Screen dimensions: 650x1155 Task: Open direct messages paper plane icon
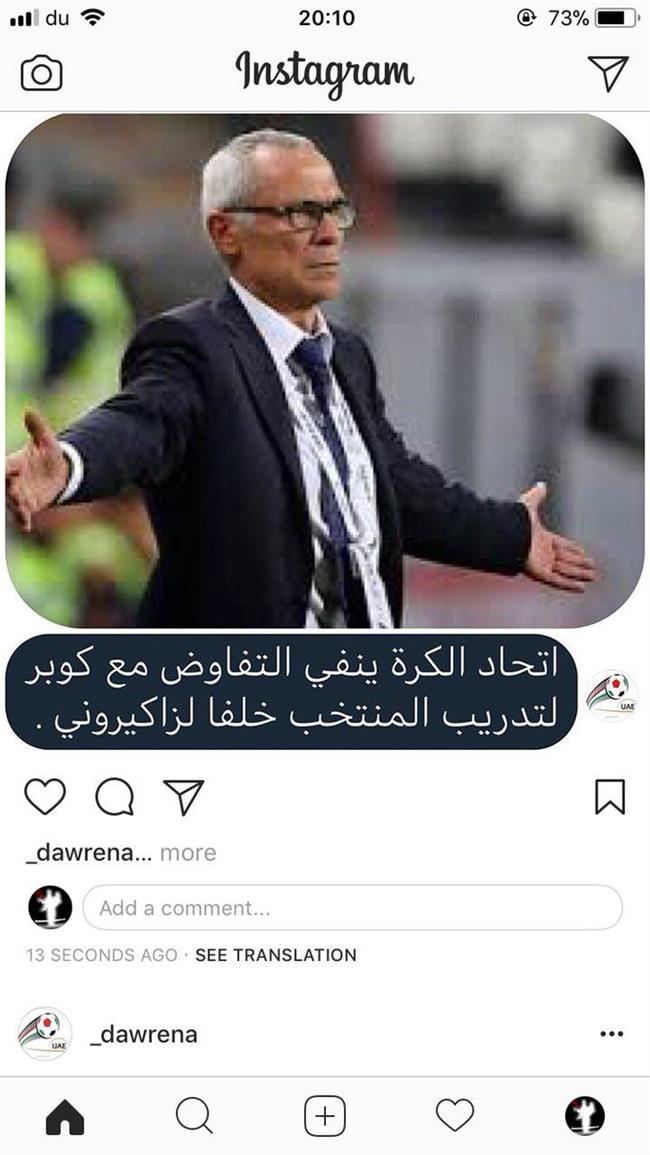[x=607, y=72]
